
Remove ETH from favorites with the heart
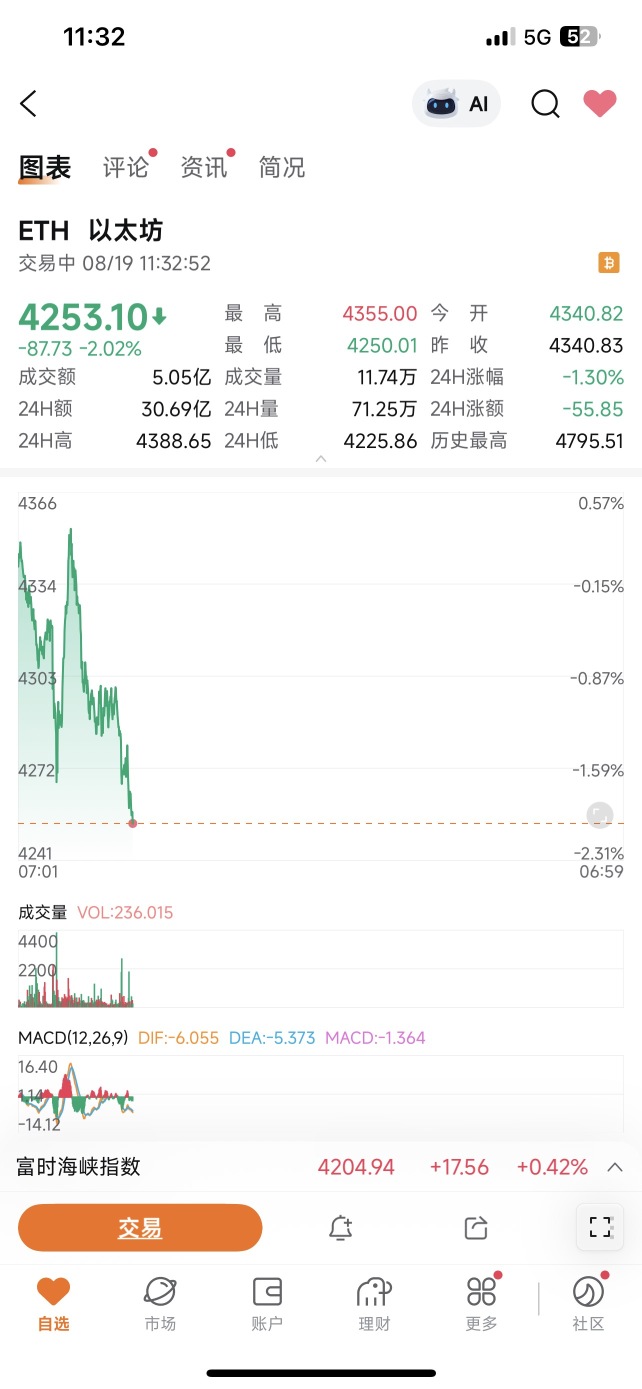pos(600,104)
